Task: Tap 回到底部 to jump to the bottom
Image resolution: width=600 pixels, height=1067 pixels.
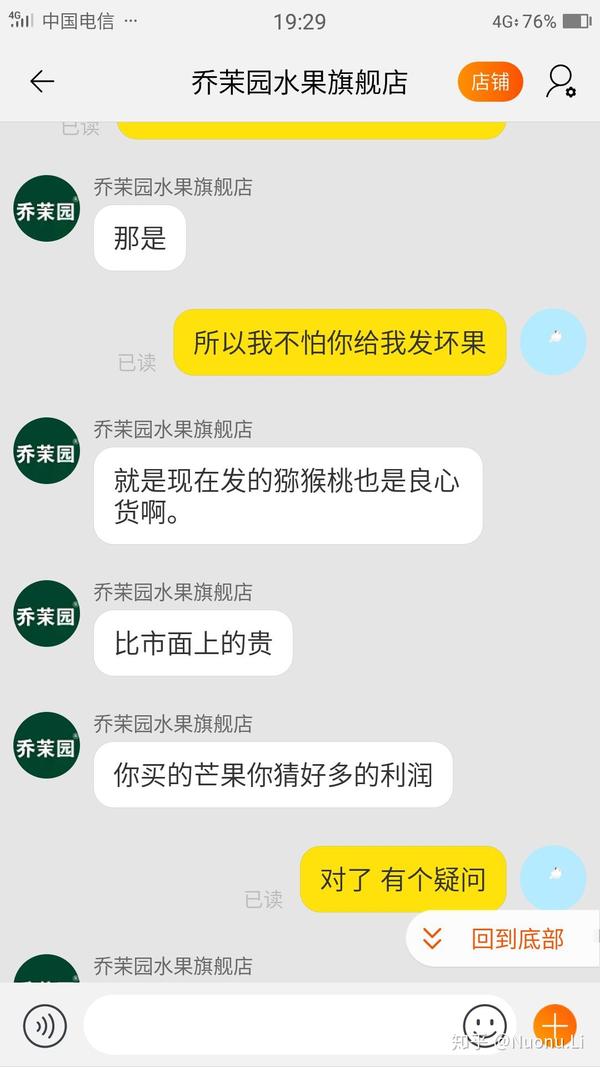Action: pyautogui.click(x=502, y=939)
